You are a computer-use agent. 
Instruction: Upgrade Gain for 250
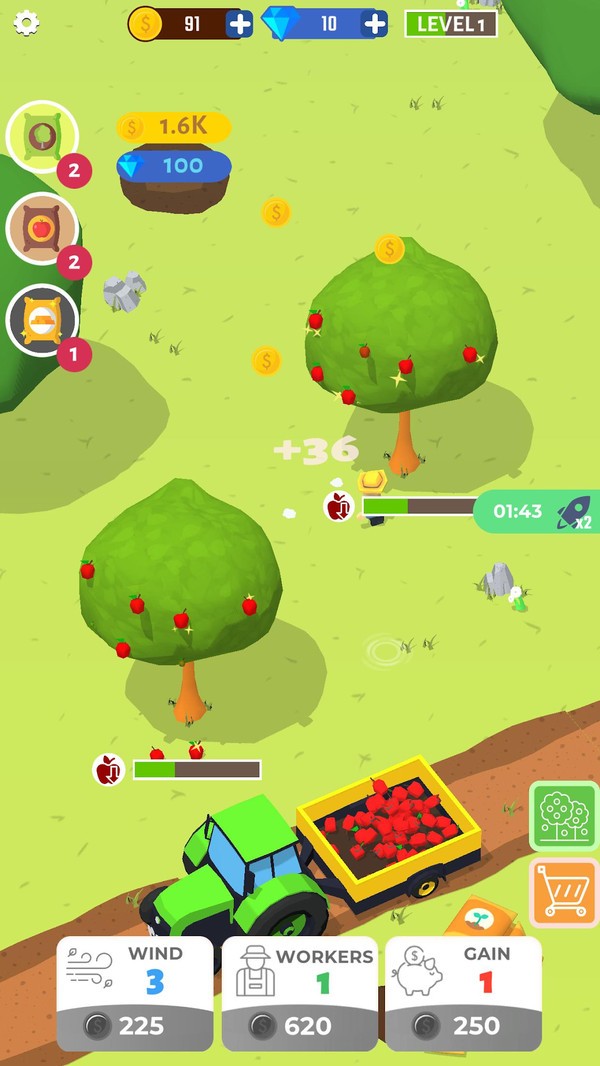(463, 994)
